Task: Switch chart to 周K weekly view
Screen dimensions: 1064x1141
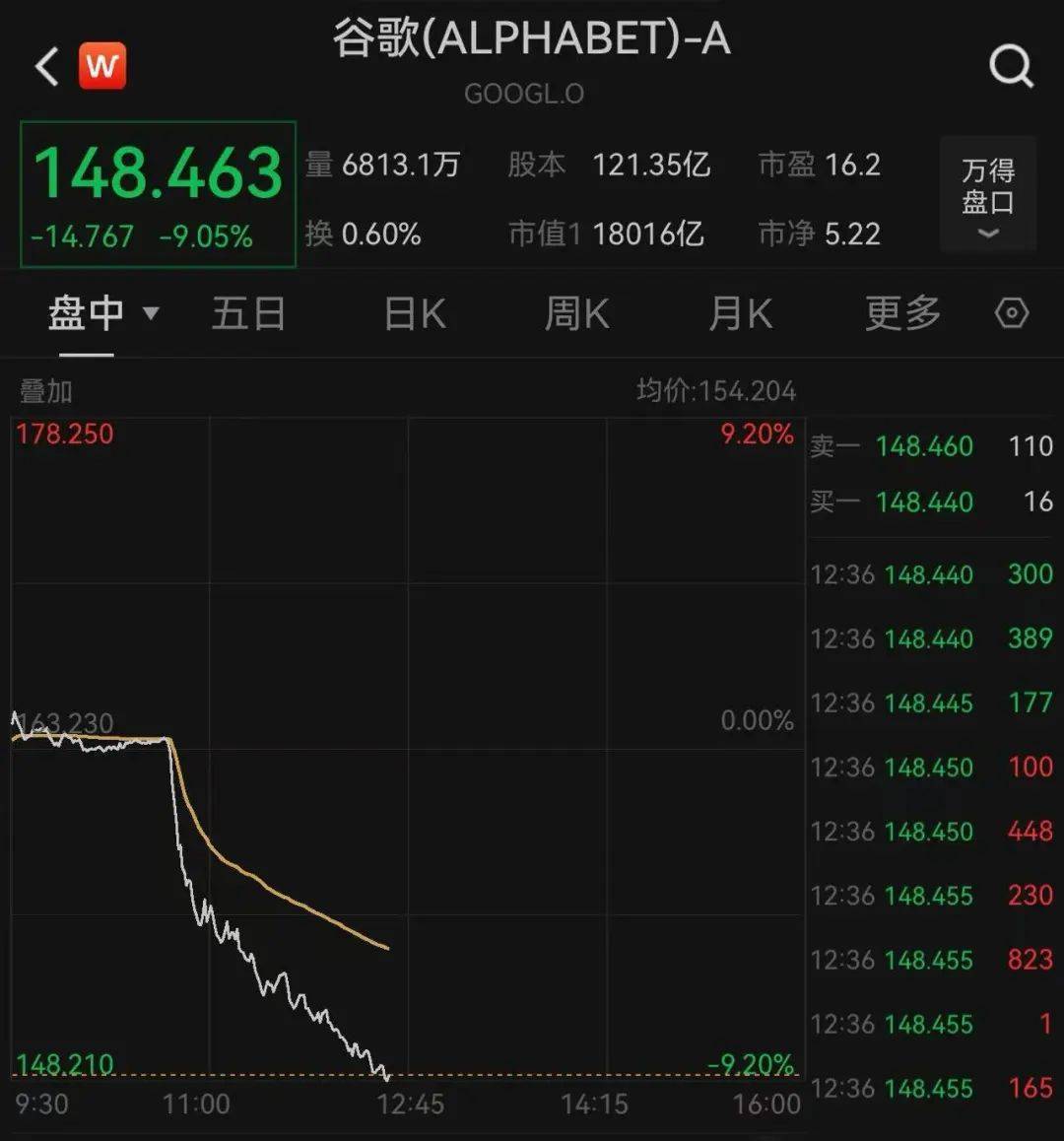Action: [x=576, y=313]
